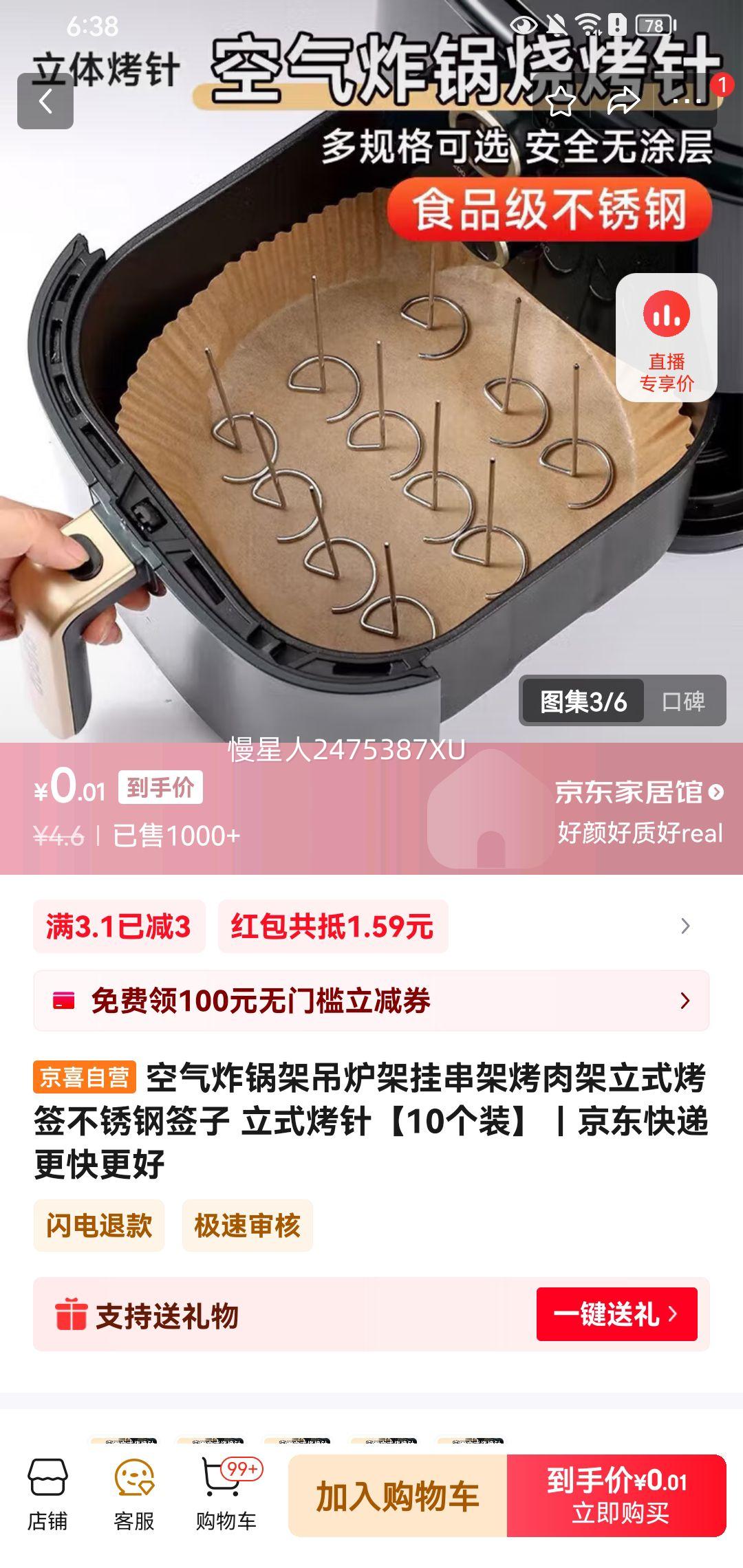
Task: Claim the 免费领100元无门槛立减券 coupon
Action: [x=371, y=1001]
